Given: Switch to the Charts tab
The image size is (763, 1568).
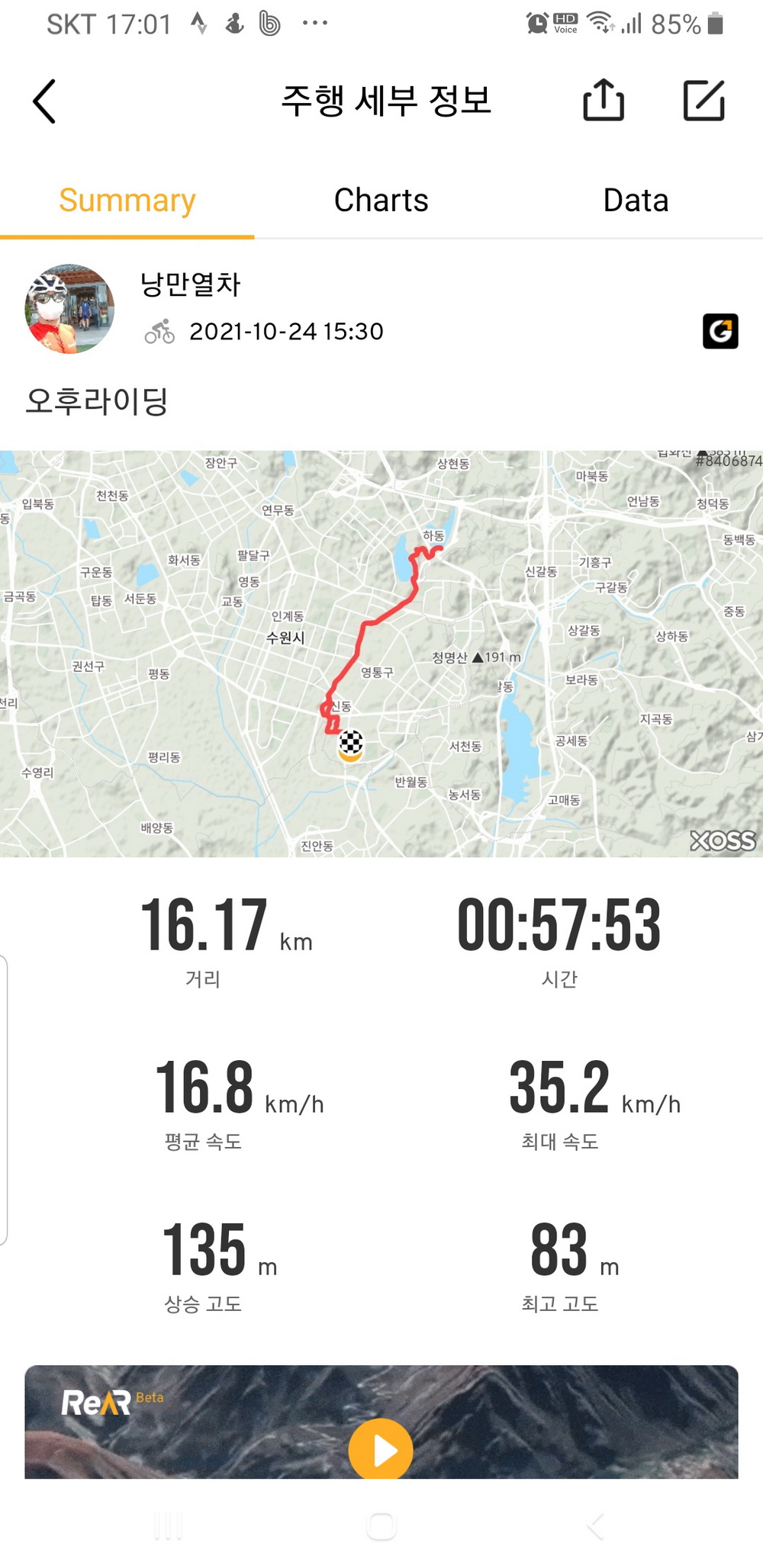Looking at the screenshot, I should pyautogui.click(x=381, y=201).
